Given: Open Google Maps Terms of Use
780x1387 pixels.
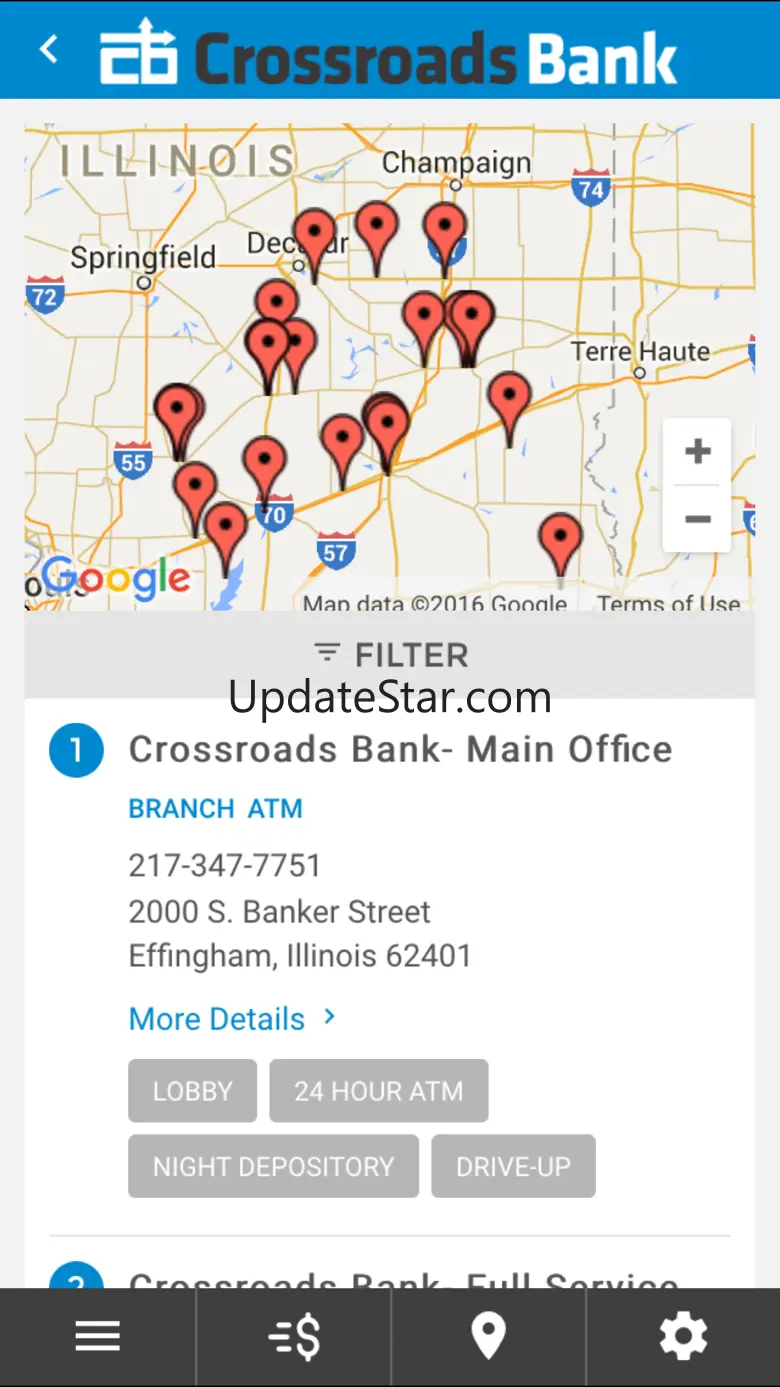Looking at the screenshot, I should pos(668,603).
